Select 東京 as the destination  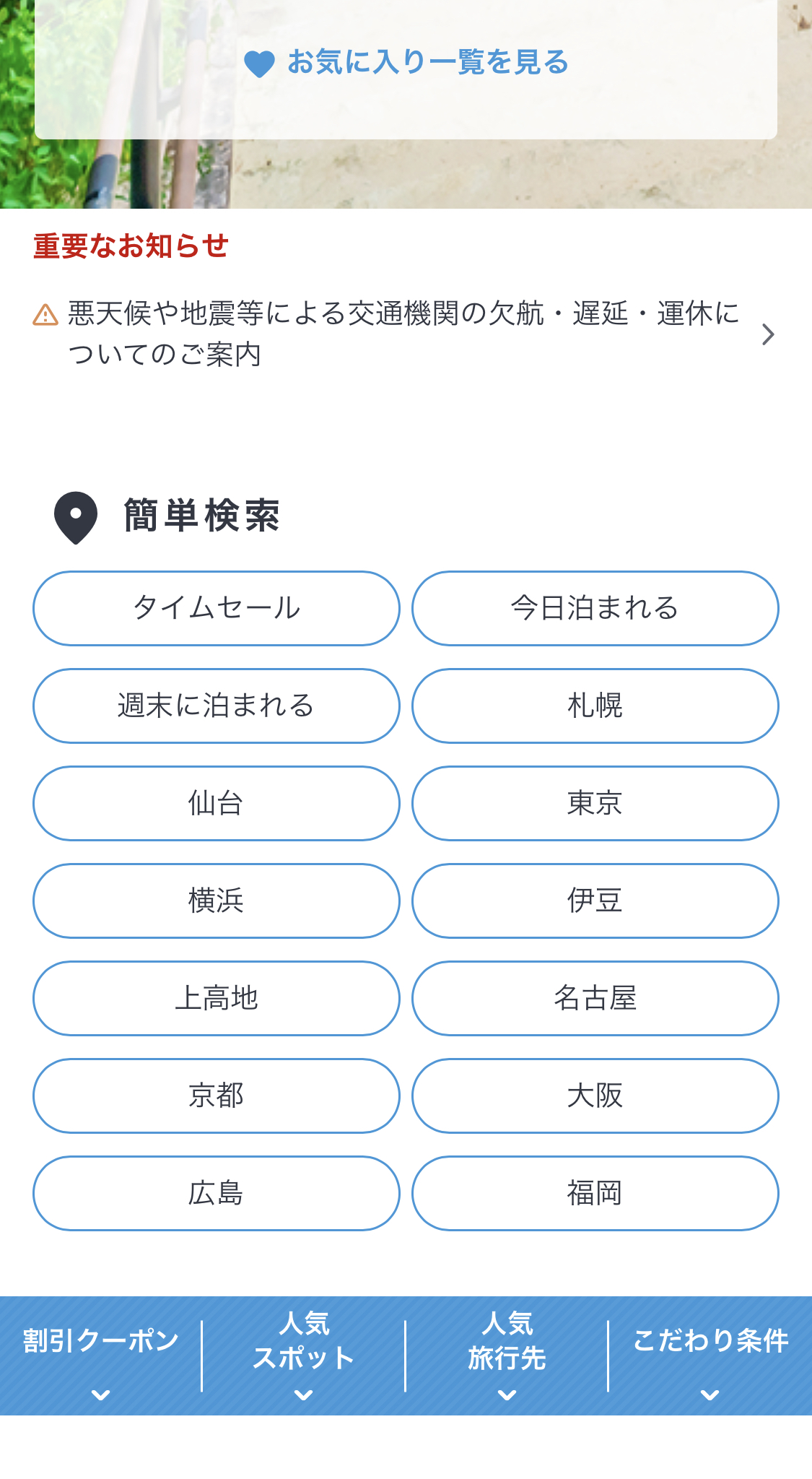tap(595, 803)
